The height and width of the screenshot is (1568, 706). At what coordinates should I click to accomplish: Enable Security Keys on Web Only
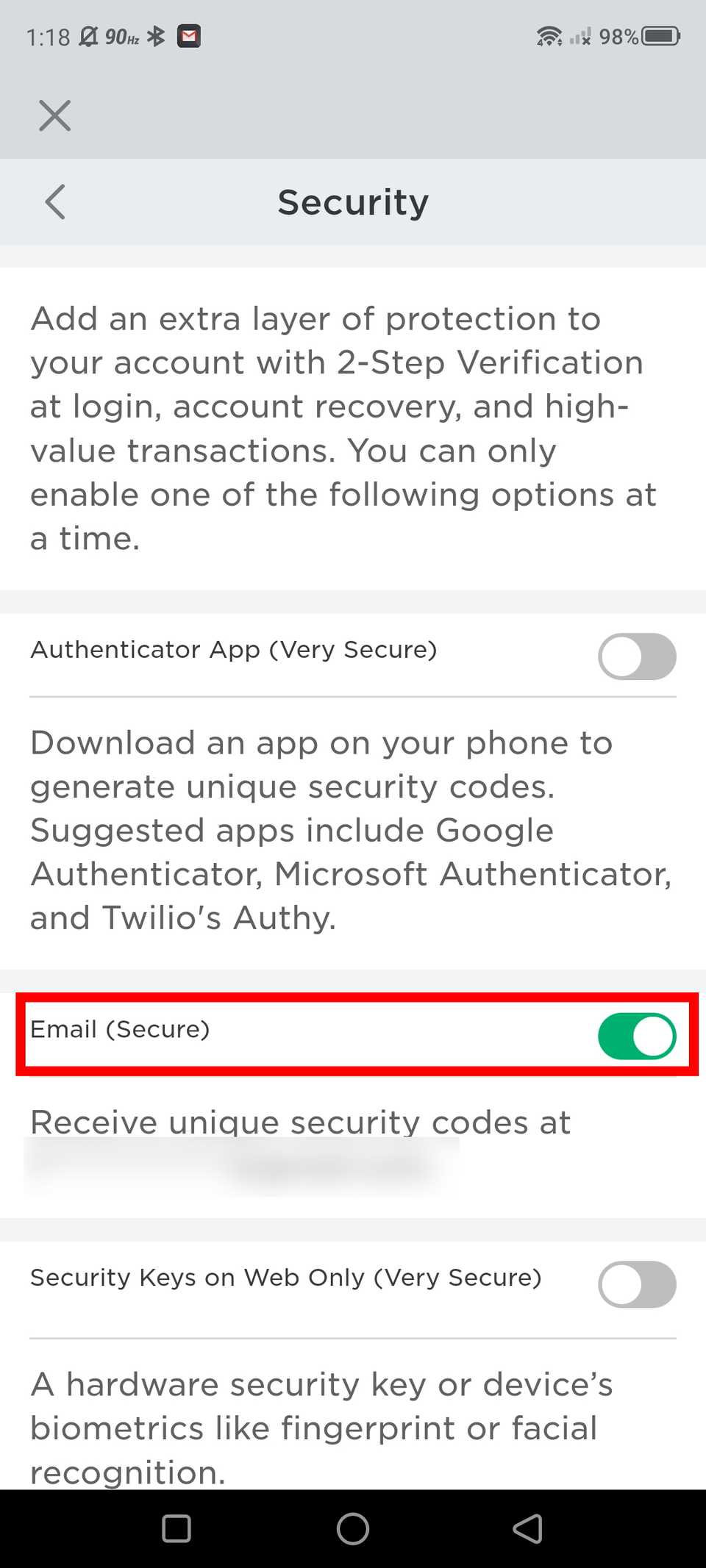637,1284
